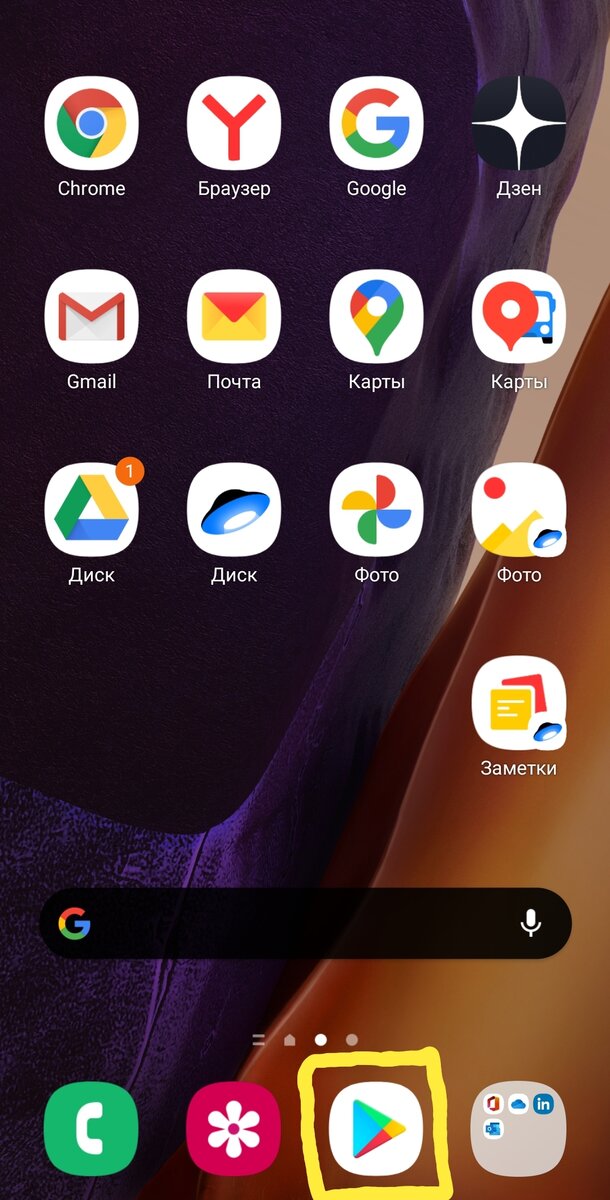
Task: Open Yandex Maps with the bus icon
Action: click(x=519, y=316)
